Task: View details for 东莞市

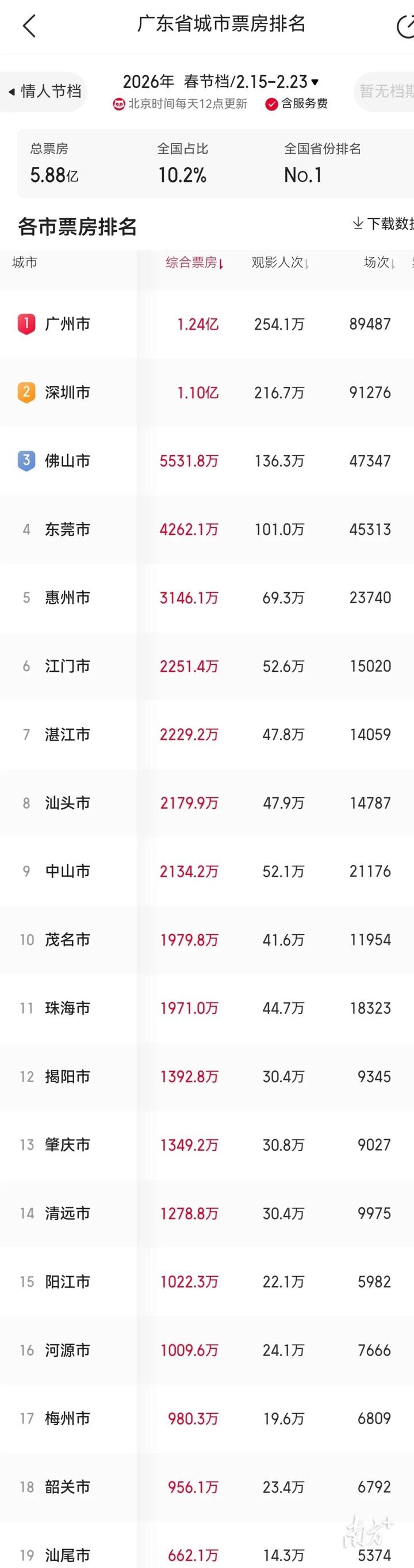Action: 67,530
